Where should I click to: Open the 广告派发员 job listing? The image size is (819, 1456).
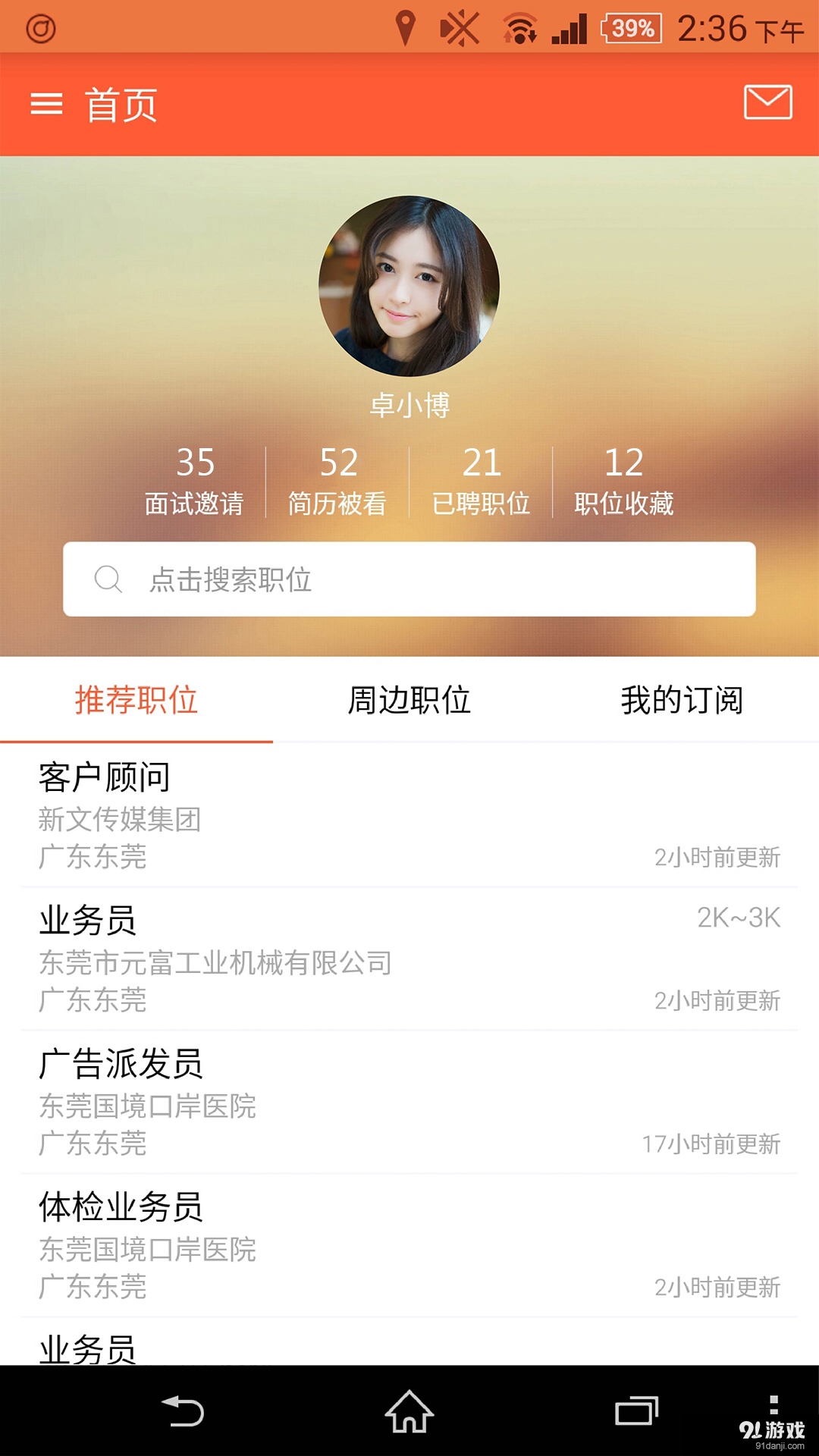[x=303, y=1100]
